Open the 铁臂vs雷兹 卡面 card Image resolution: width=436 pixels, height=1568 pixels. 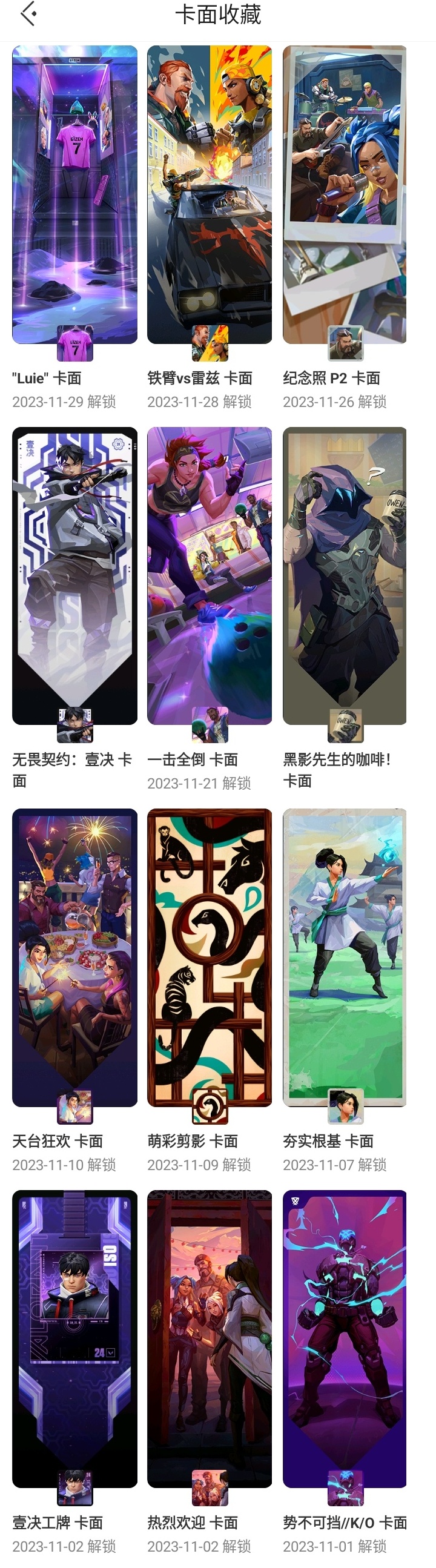click(210, 195)
